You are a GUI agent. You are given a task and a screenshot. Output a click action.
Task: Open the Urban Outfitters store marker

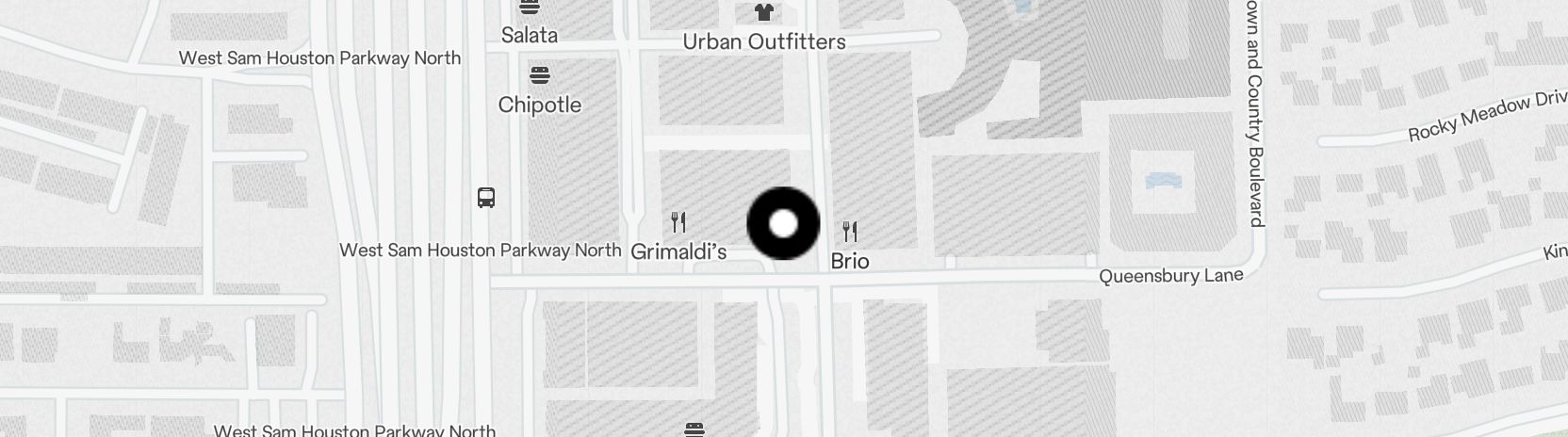(x=763, y=13)
